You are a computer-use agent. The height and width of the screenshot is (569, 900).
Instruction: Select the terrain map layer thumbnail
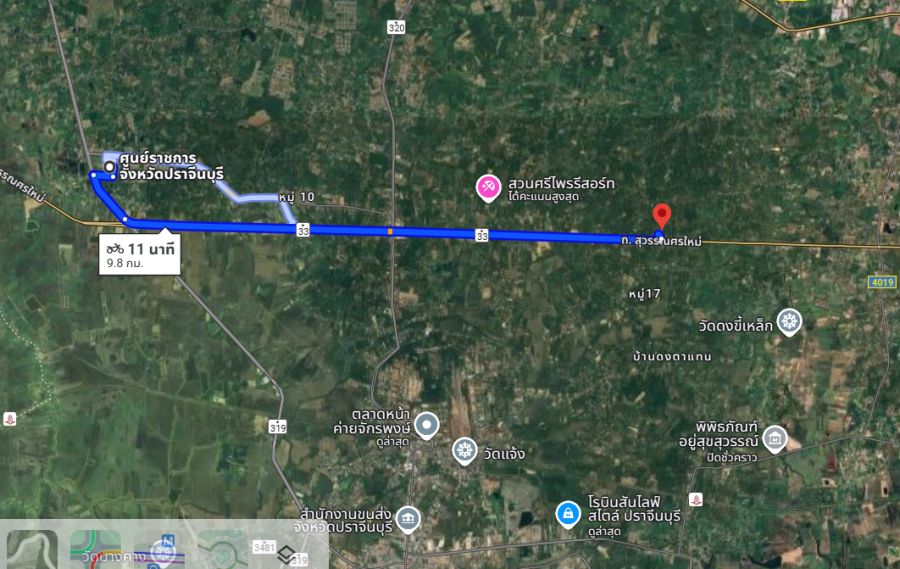32,548
